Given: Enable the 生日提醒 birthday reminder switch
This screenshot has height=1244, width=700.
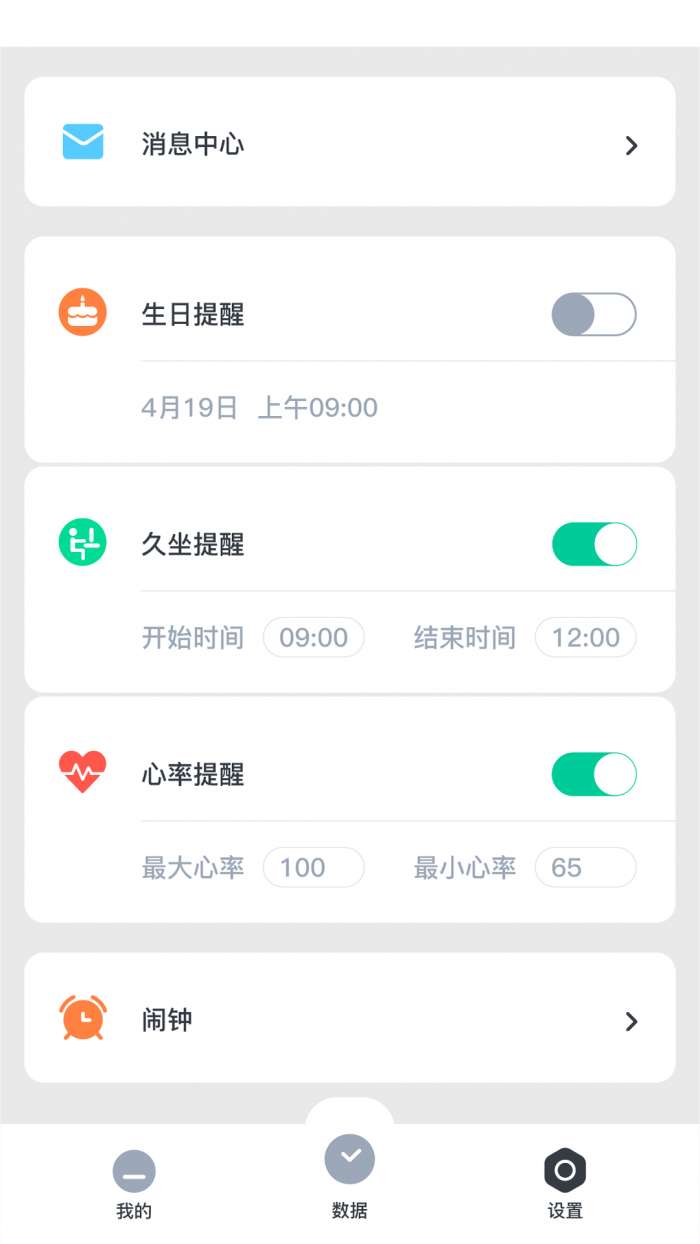Looking at the screenshot, I should coord(593,315).
